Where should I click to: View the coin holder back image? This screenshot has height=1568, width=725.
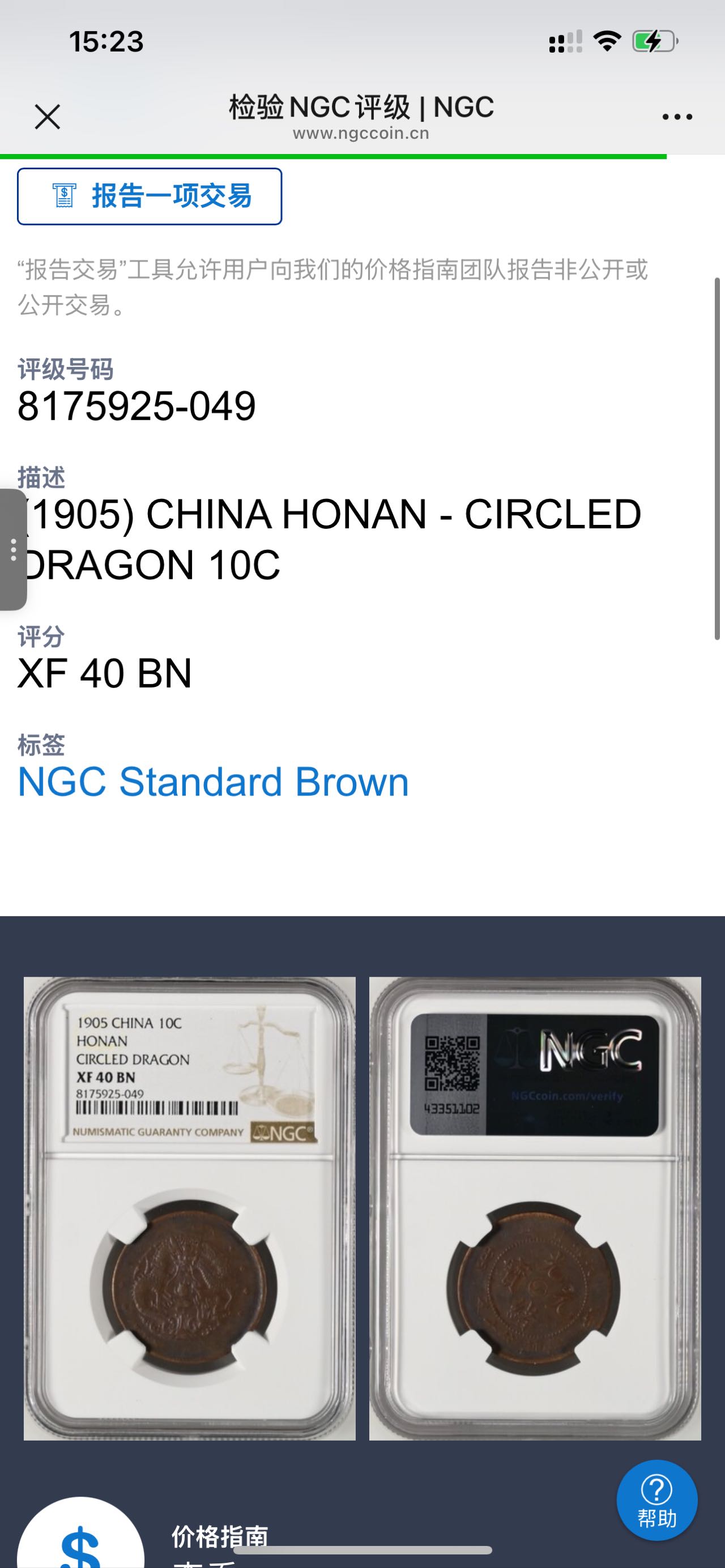[535, 1208]
